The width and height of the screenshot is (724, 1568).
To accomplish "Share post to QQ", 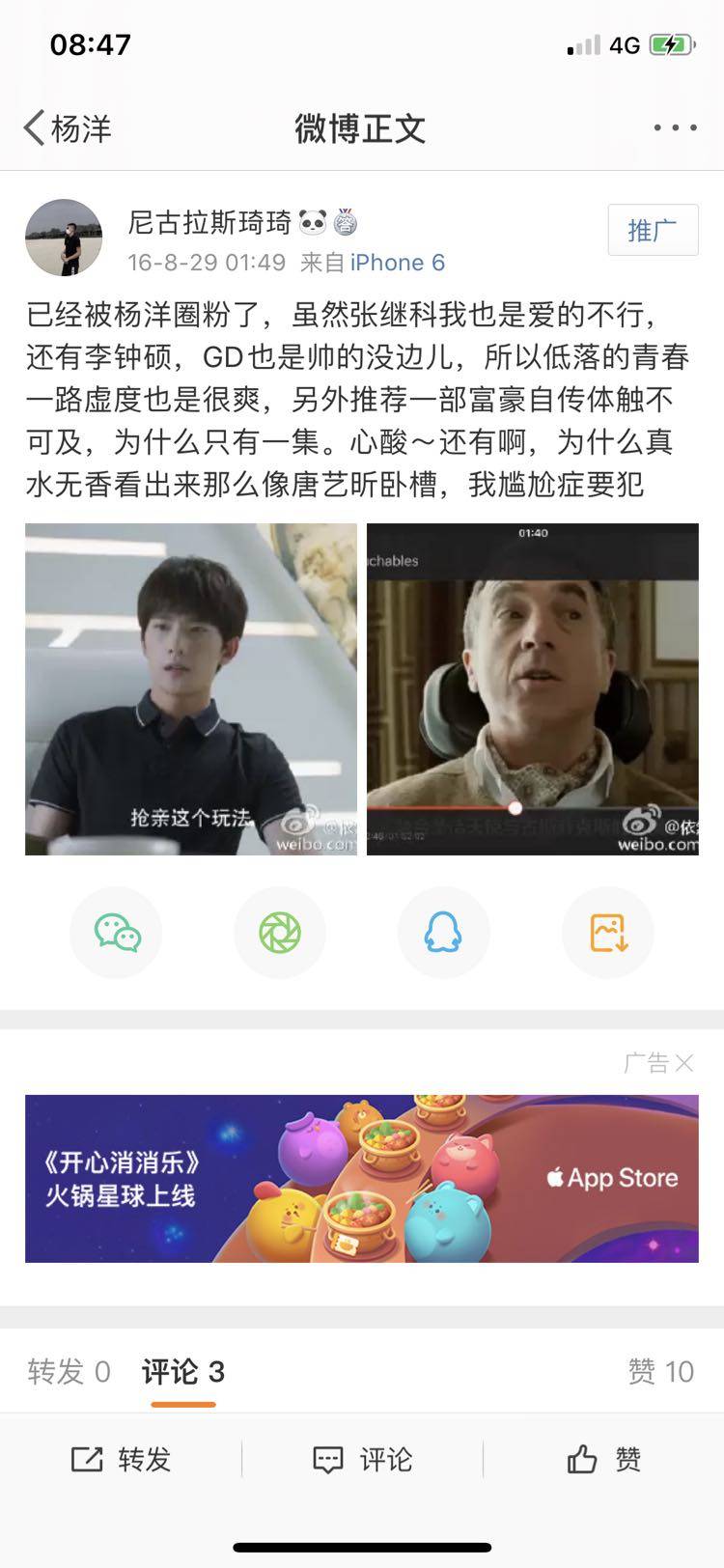I will 443,933.
